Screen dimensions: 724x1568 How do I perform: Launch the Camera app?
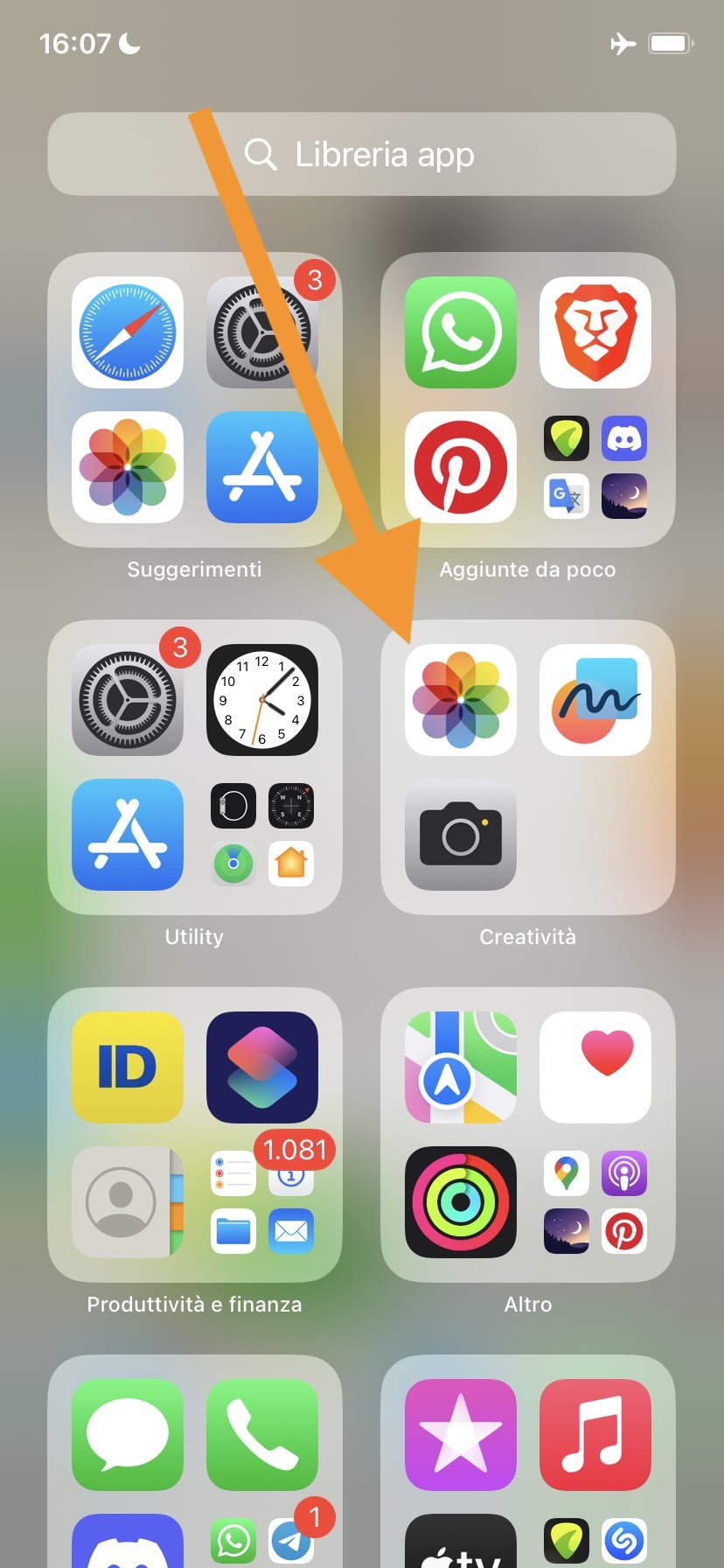(461, 835)
